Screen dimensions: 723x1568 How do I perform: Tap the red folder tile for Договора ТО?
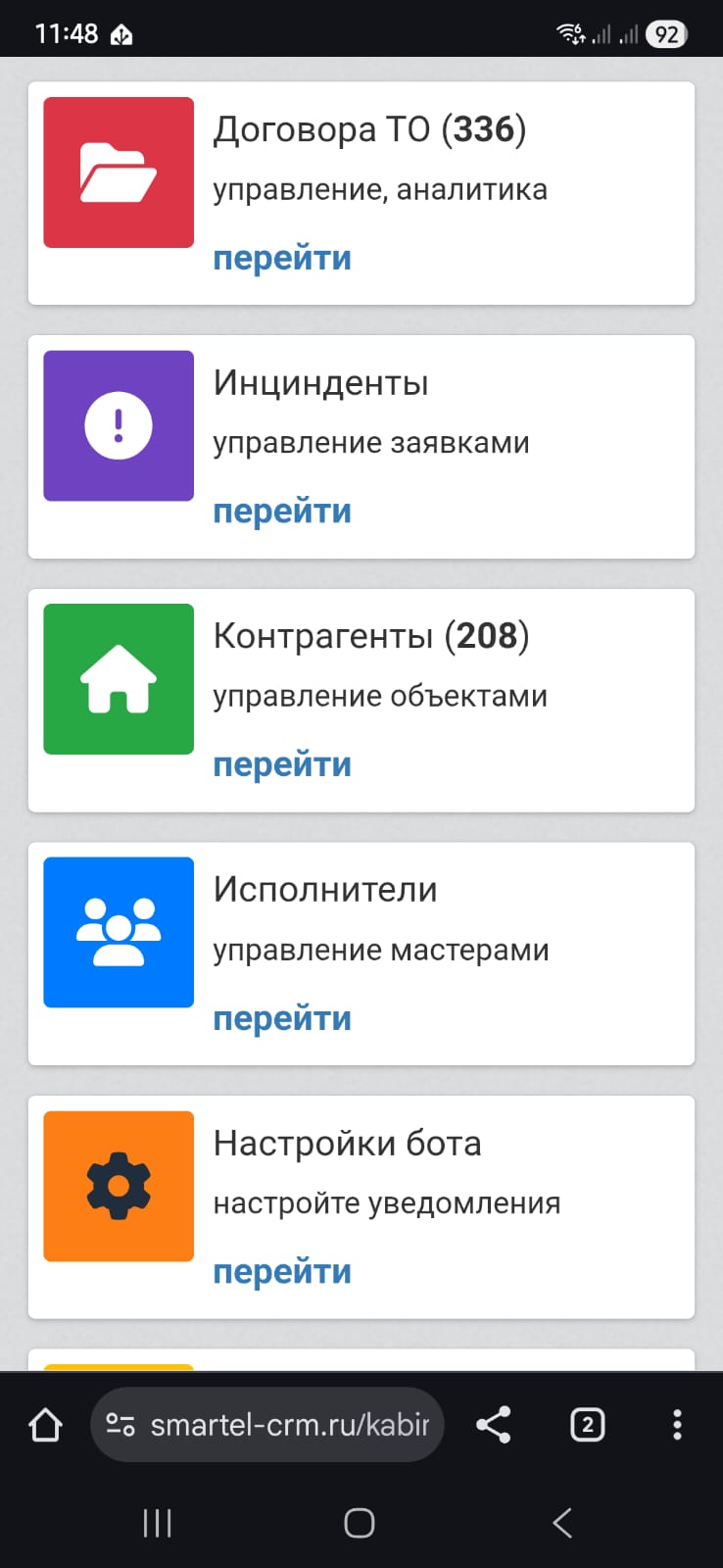click(119, 172)
